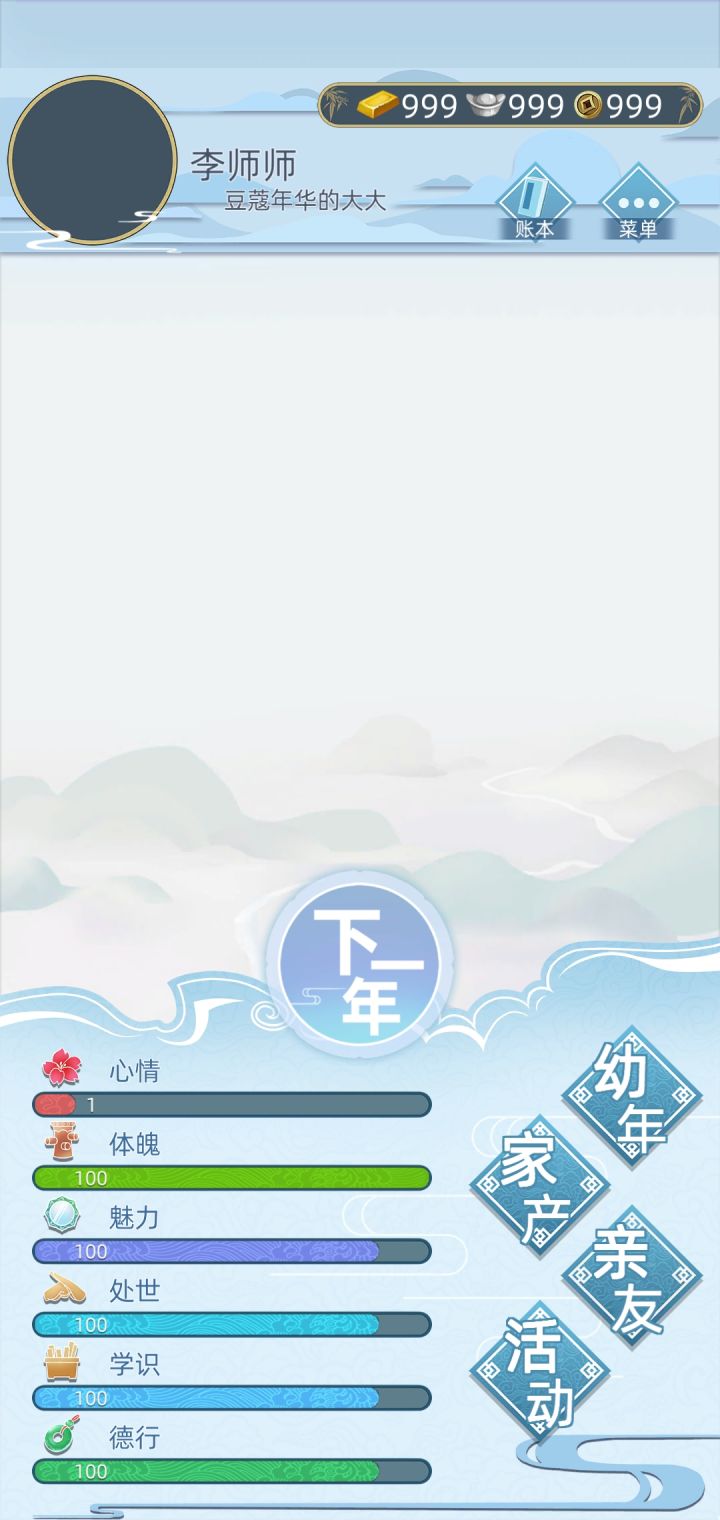Click the scroll icon next to 学识
This screenshot has width=720, height=1520.
(62, 1363)
